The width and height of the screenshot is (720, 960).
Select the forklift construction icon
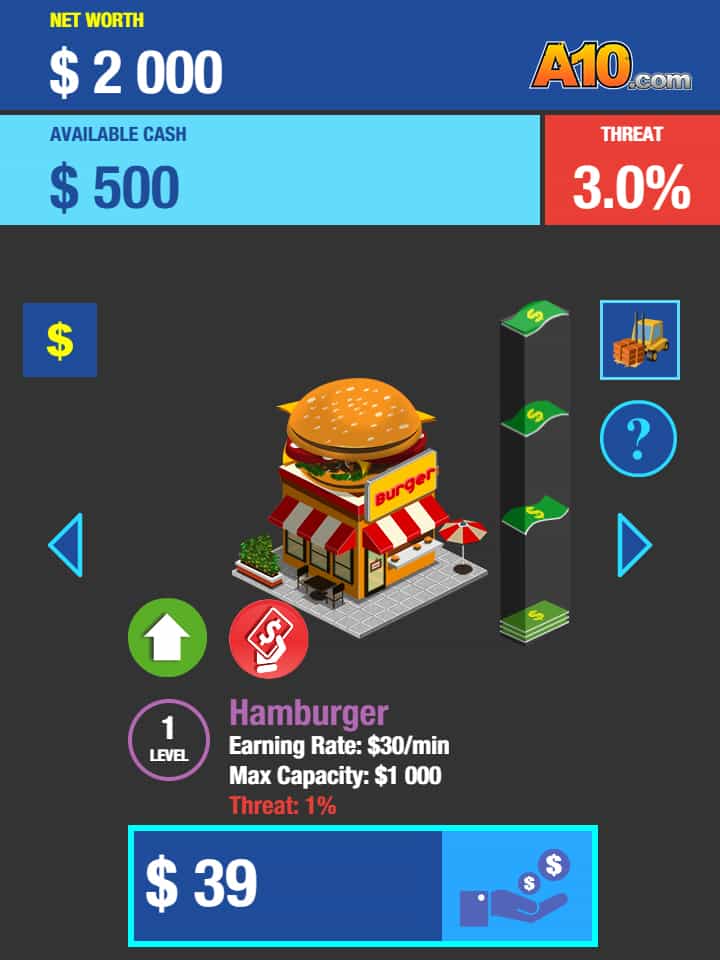click(x=638, y=340)
